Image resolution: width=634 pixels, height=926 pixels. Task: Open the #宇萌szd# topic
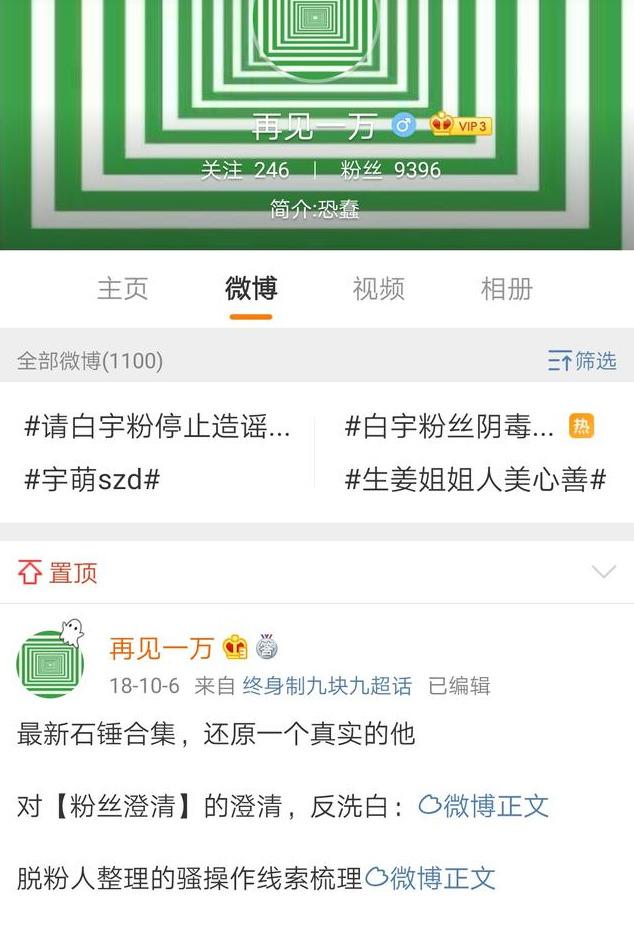[92, 479]
